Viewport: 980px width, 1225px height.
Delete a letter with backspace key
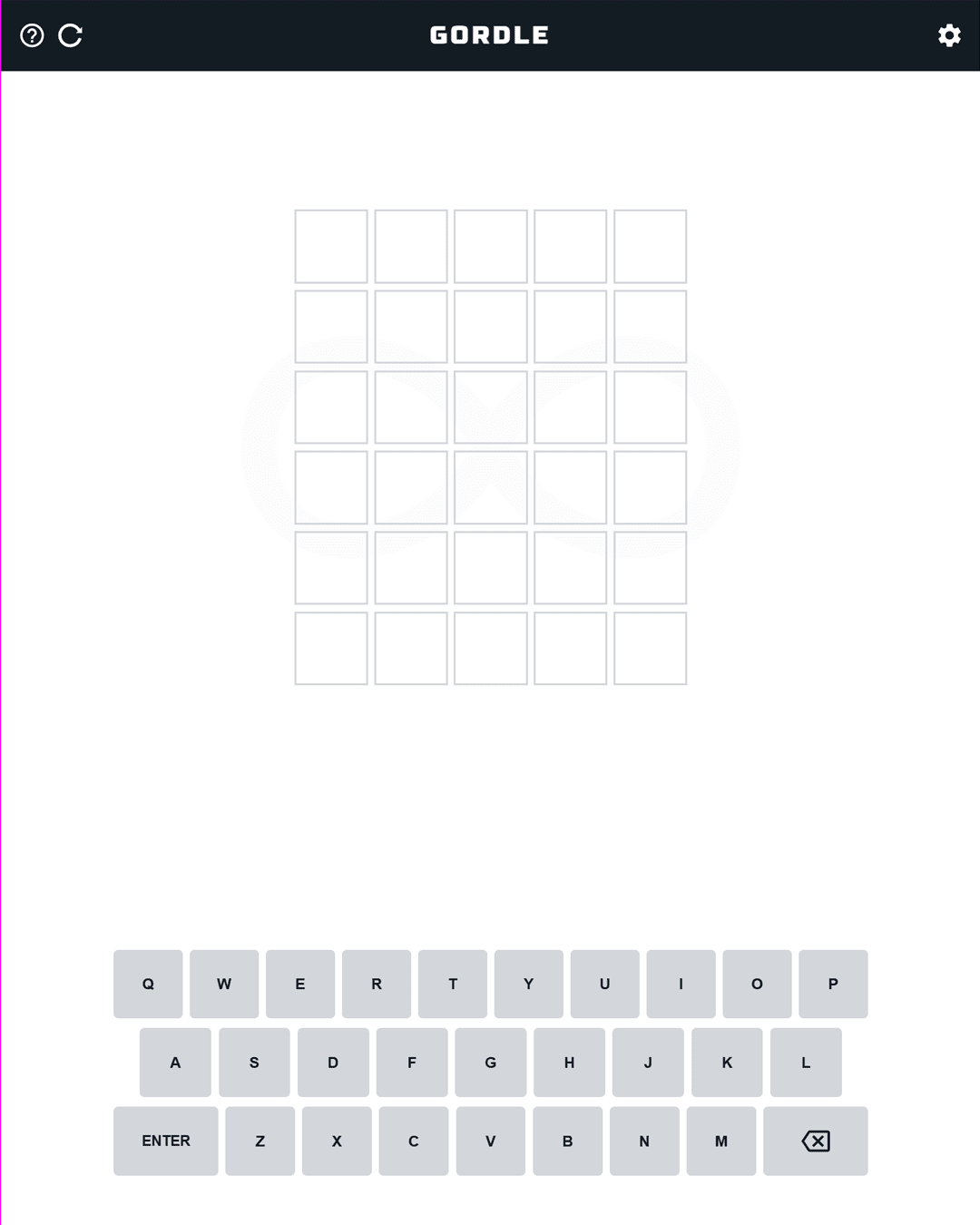tap(815, 1141)
